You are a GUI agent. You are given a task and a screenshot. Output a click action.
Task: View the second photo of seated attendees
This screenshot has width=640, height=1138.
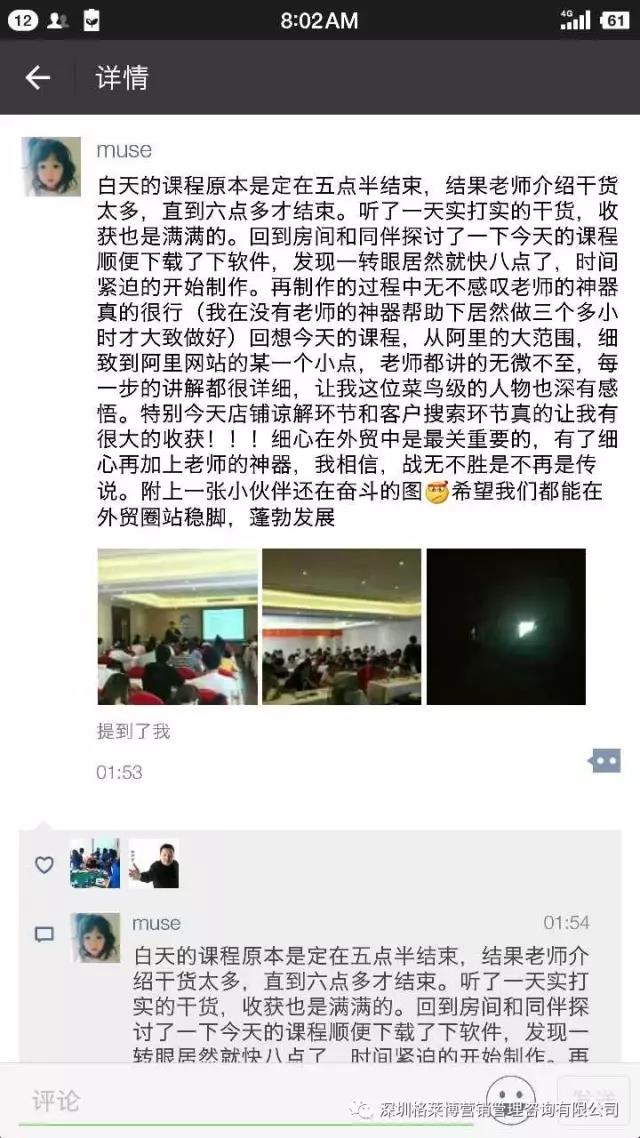pyautogui.click(x=341, y=627)
